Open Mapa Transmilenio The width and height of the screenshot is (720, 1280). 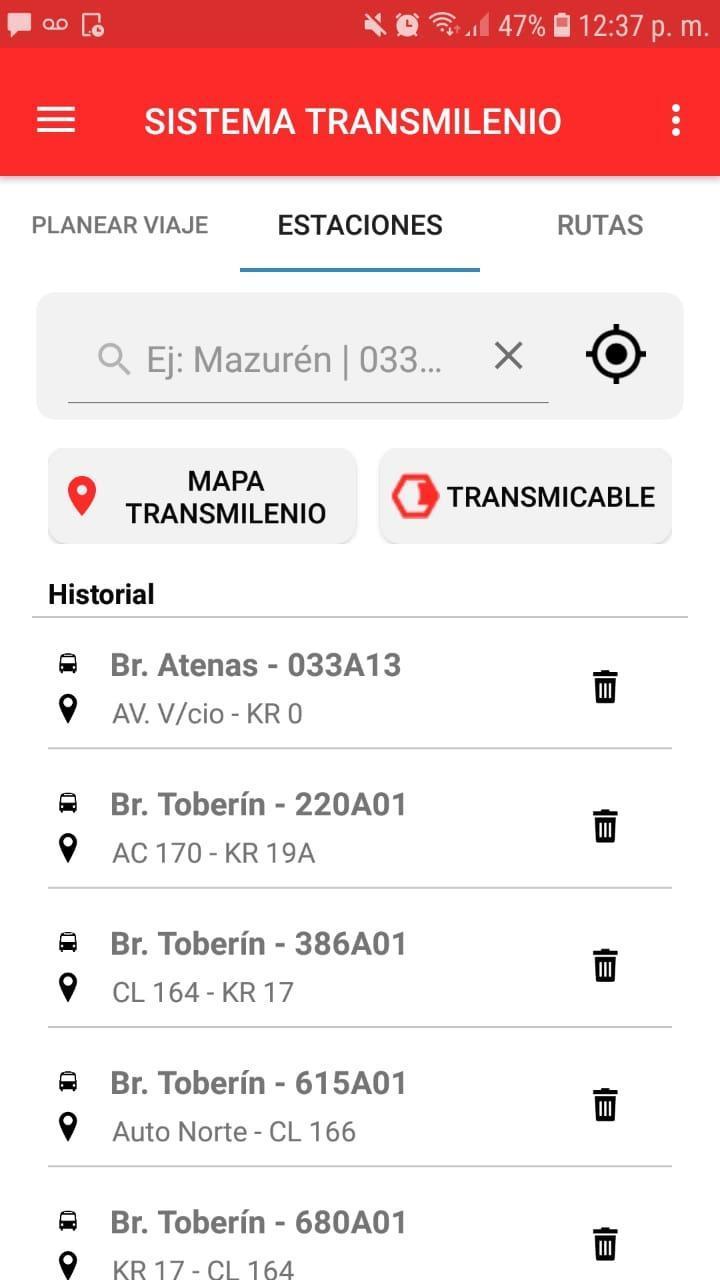click(x=202, y=497)
